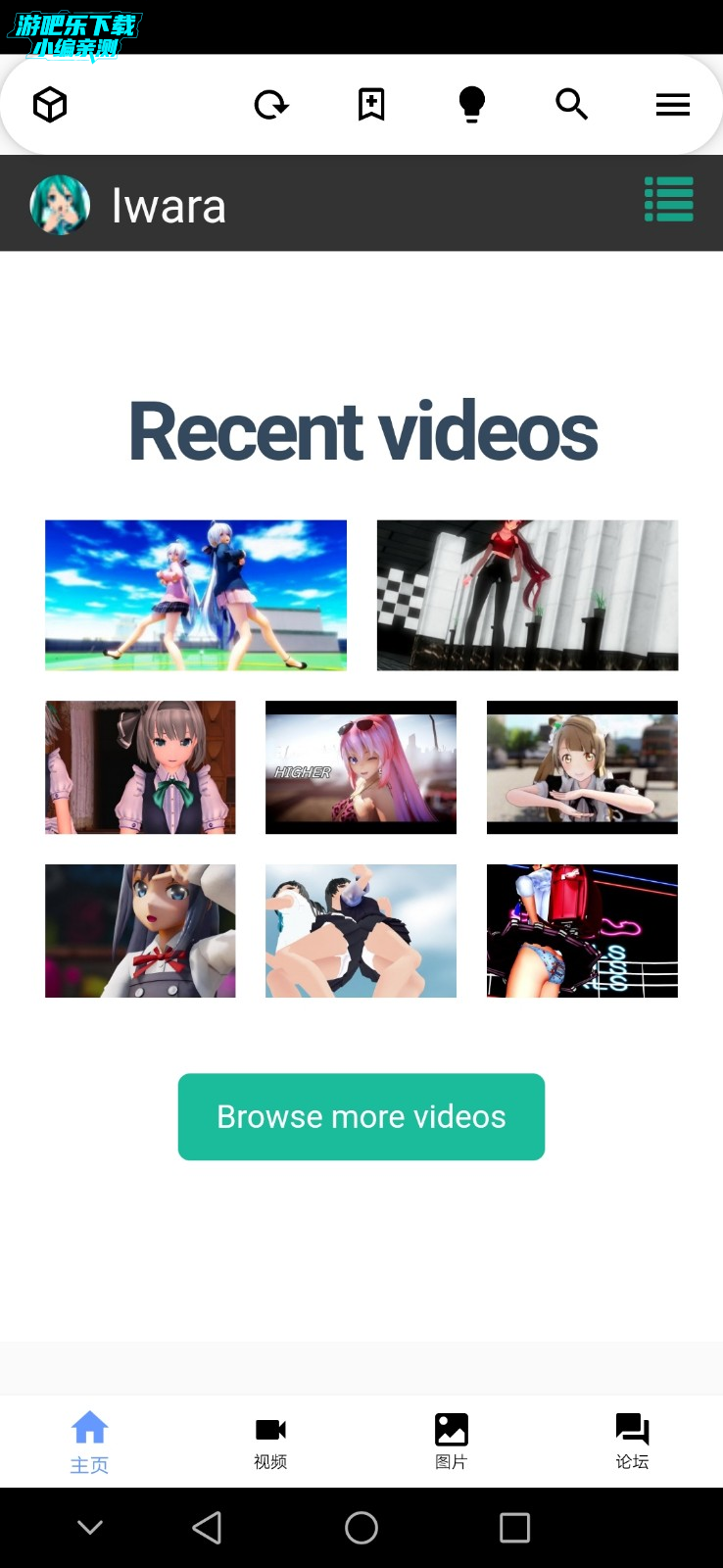
Task: Tap the cube icon in the toolbar
Action: [x=50, y=104]
